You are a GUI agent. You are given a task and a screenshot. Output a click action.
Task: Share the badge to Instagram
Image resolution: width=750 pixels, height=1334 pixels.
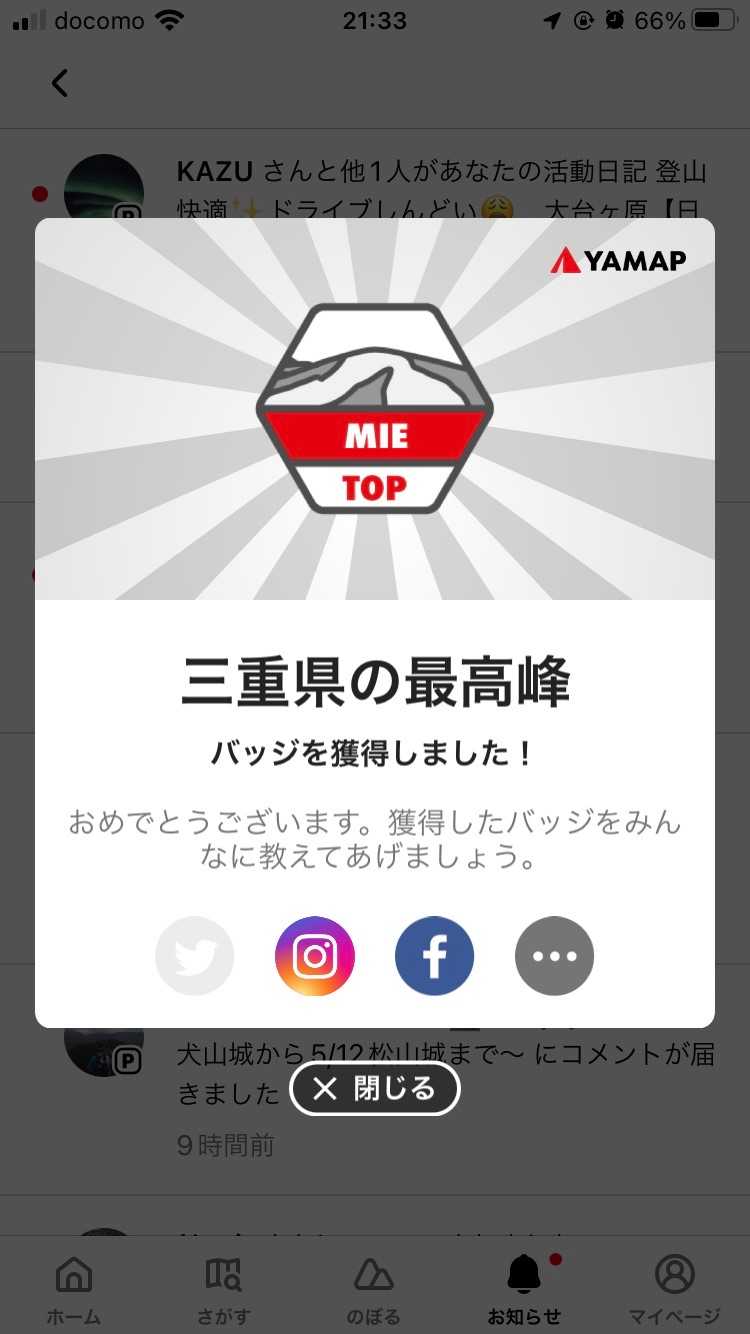click(x=315, y=956)
